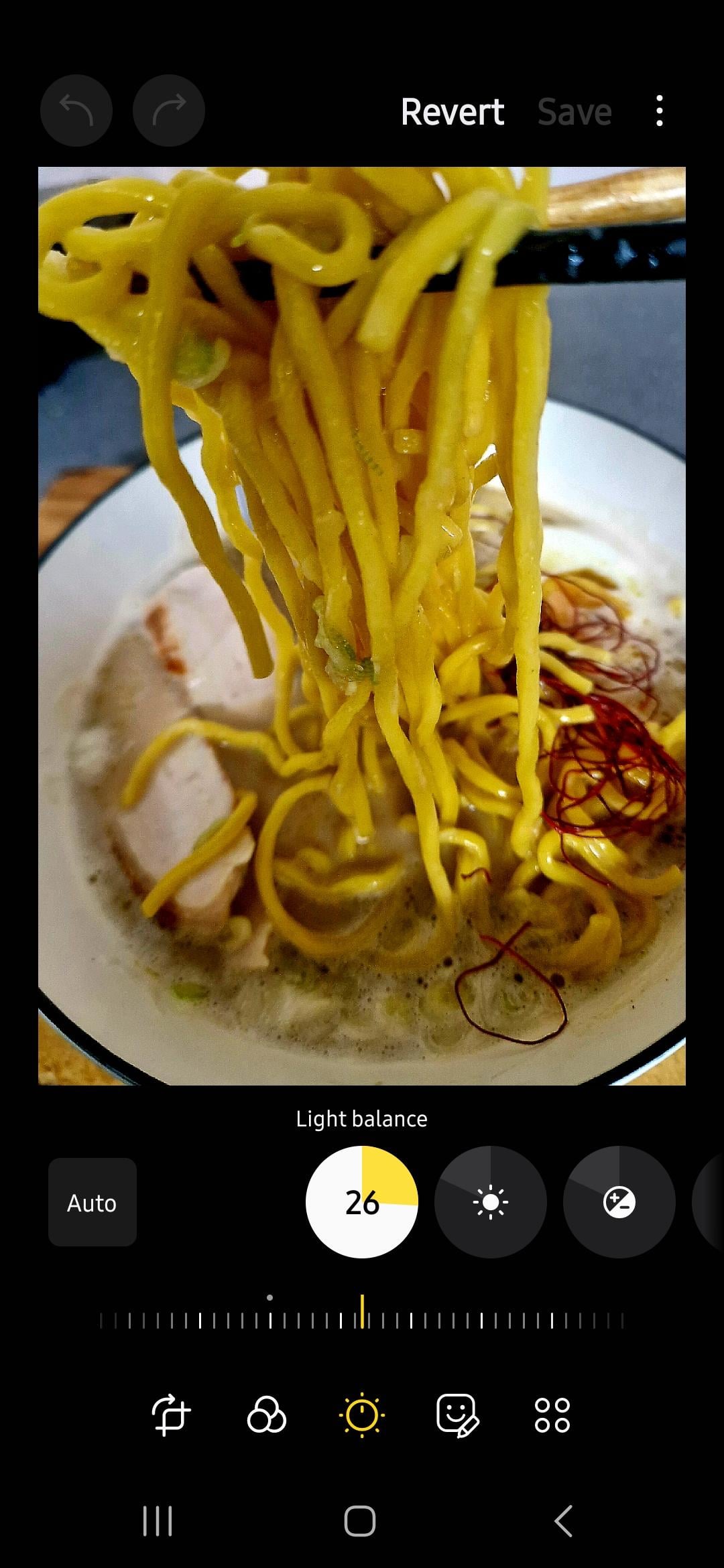724x1568 pixels.
Task: Open the crop and rotate tool
Action: (171, 1415)
